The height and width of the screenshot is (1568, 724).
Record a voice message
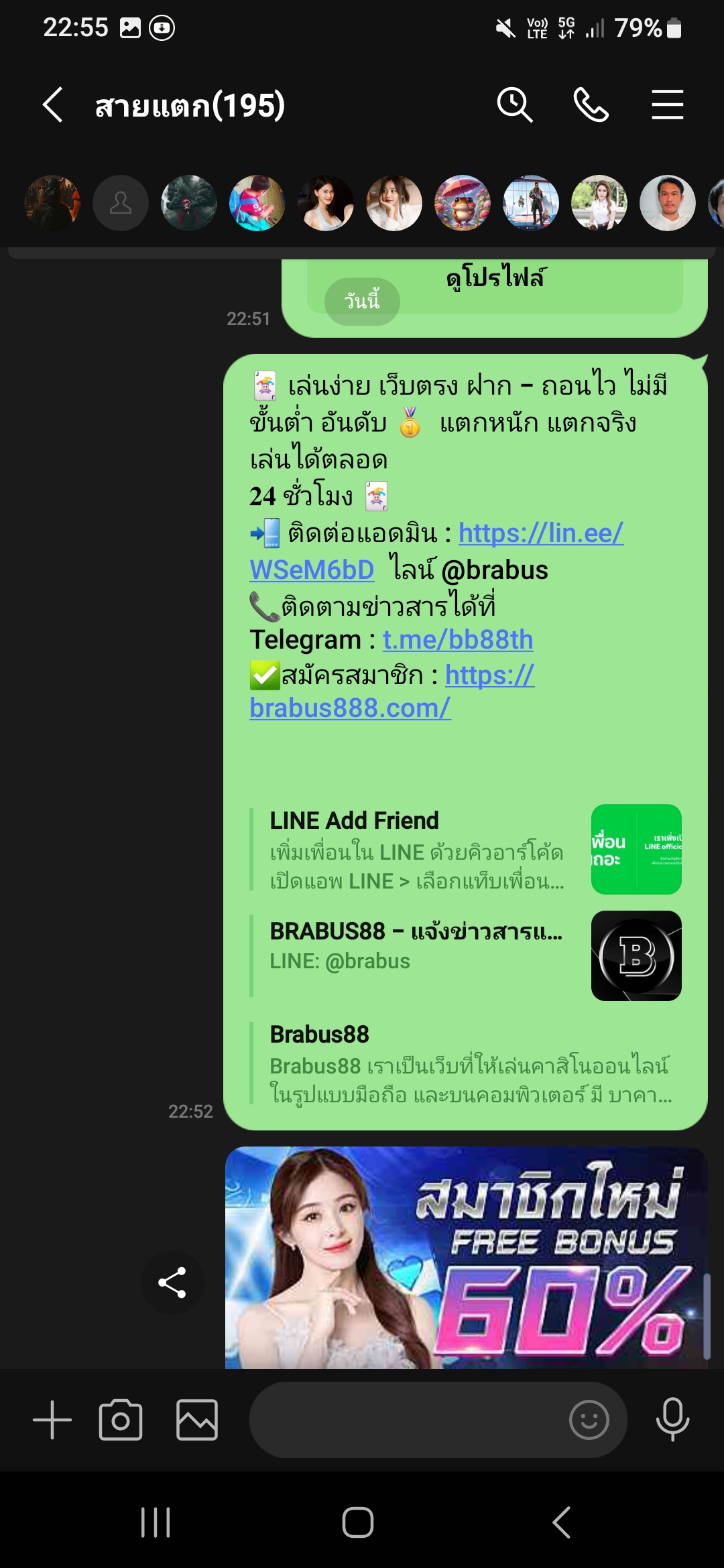click(672, 1420)
